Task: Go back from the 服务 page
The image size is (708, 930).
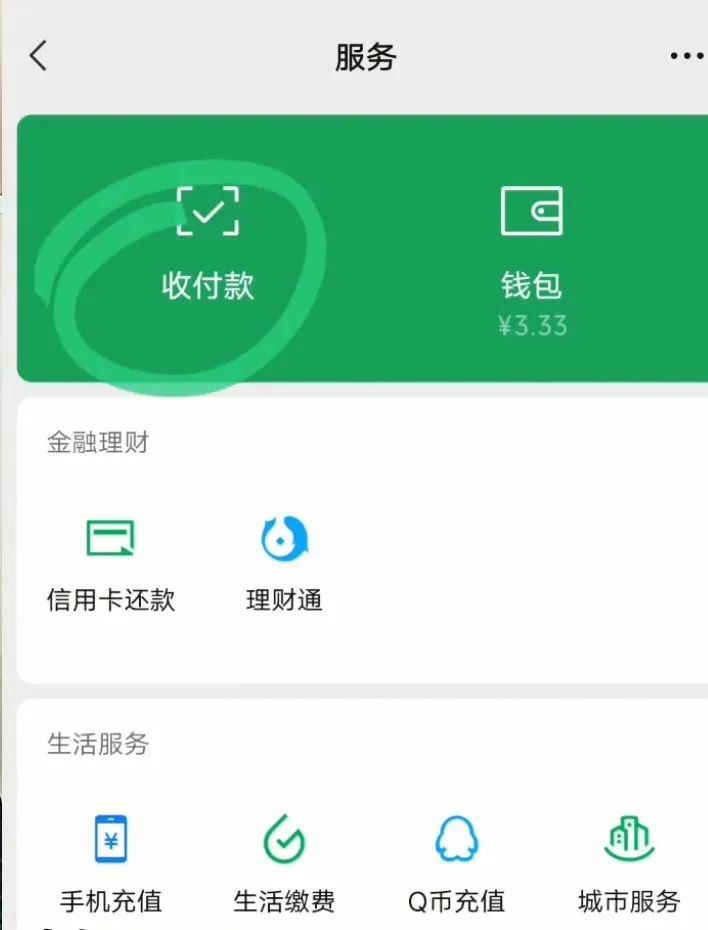Action: click(x=38, y=56)
